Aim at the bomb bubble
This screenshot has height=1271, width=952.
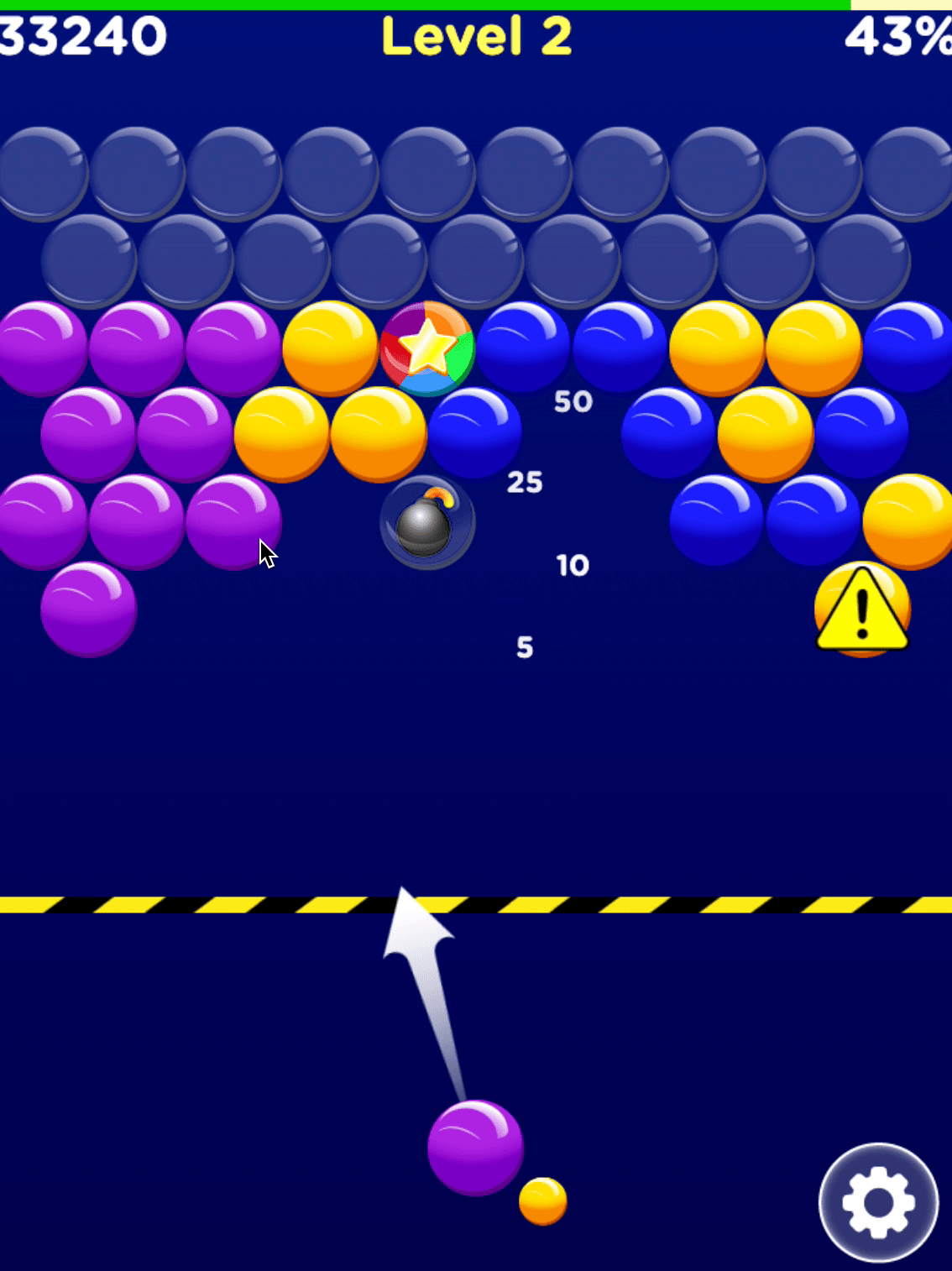pyautogui.click(x=426, y=523)
